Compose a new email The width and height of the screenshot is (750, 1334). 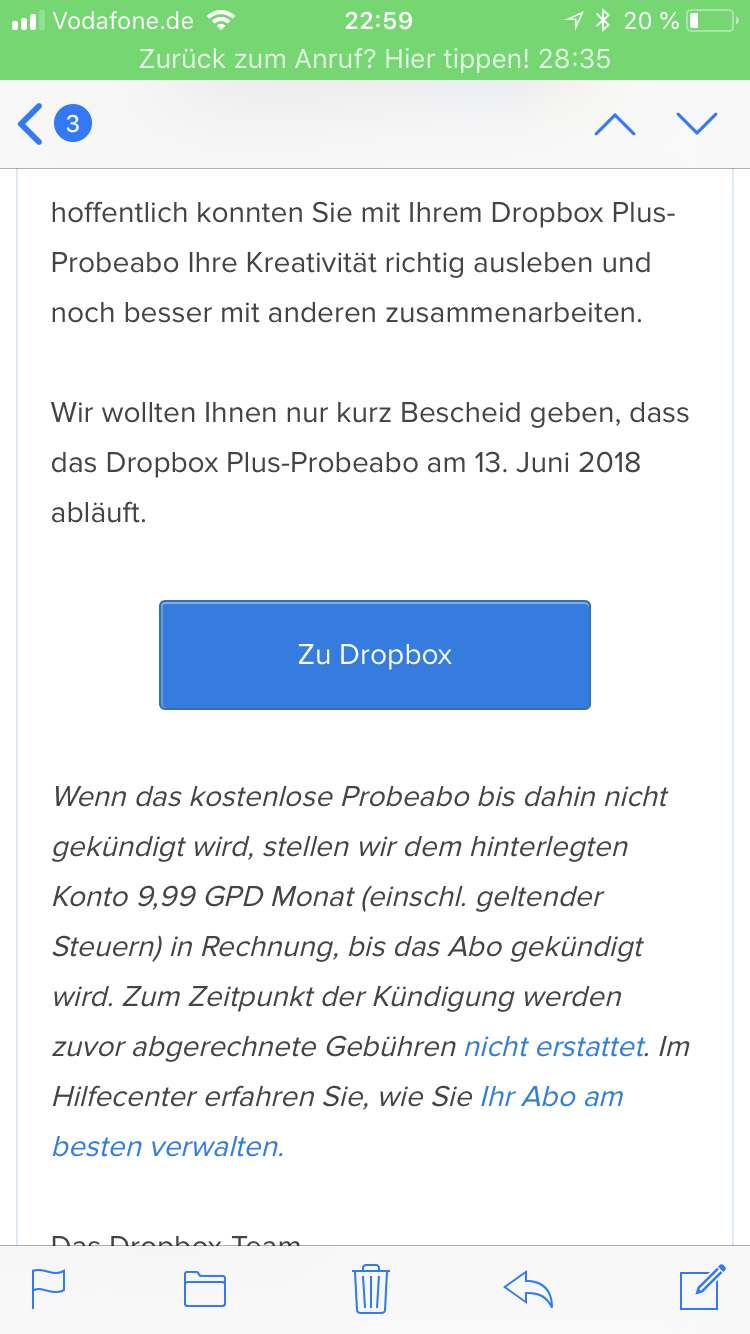coord(701,1288)
